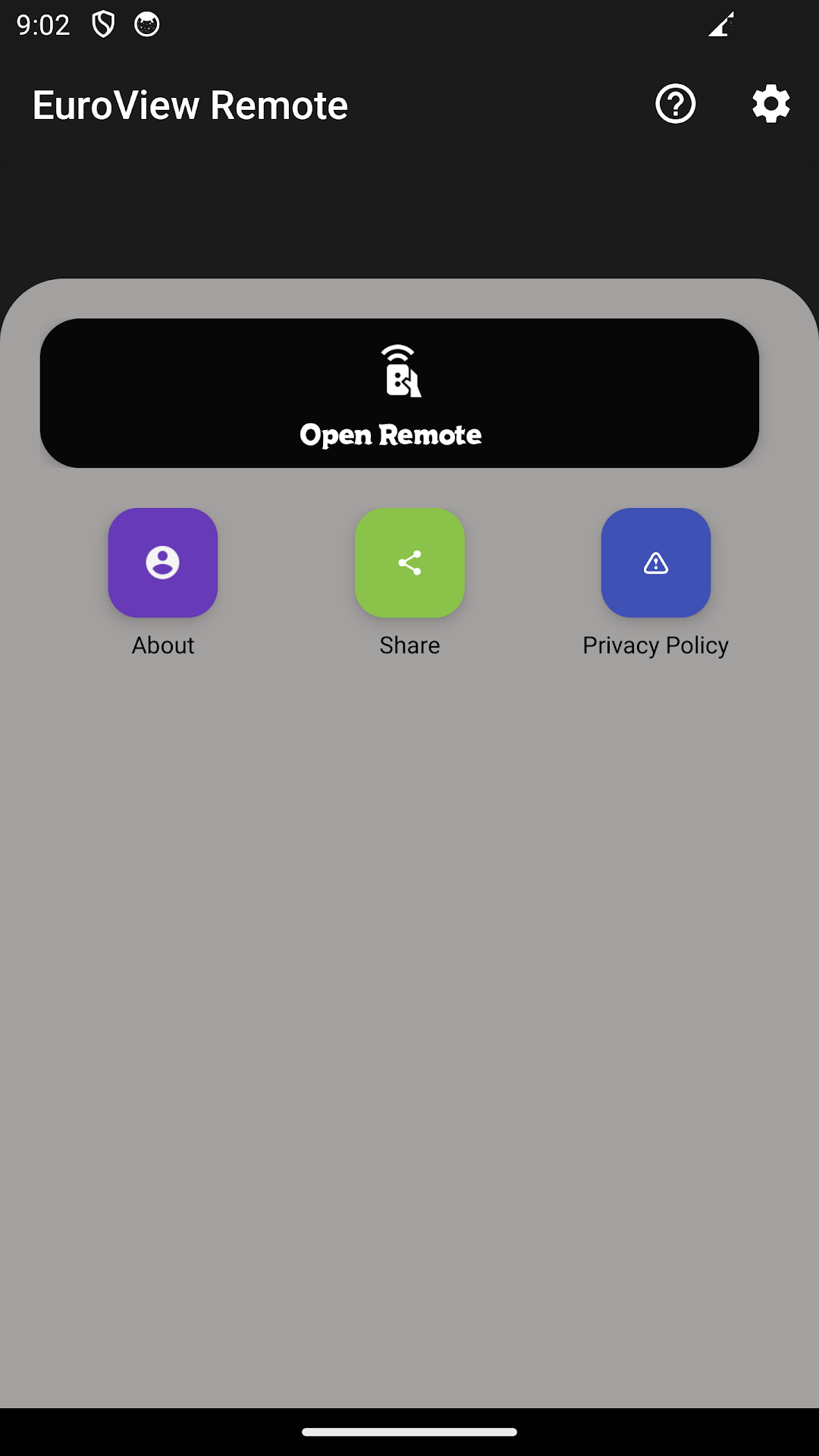Open the About section
The image size is (819, 1456).
pos(163,563)
